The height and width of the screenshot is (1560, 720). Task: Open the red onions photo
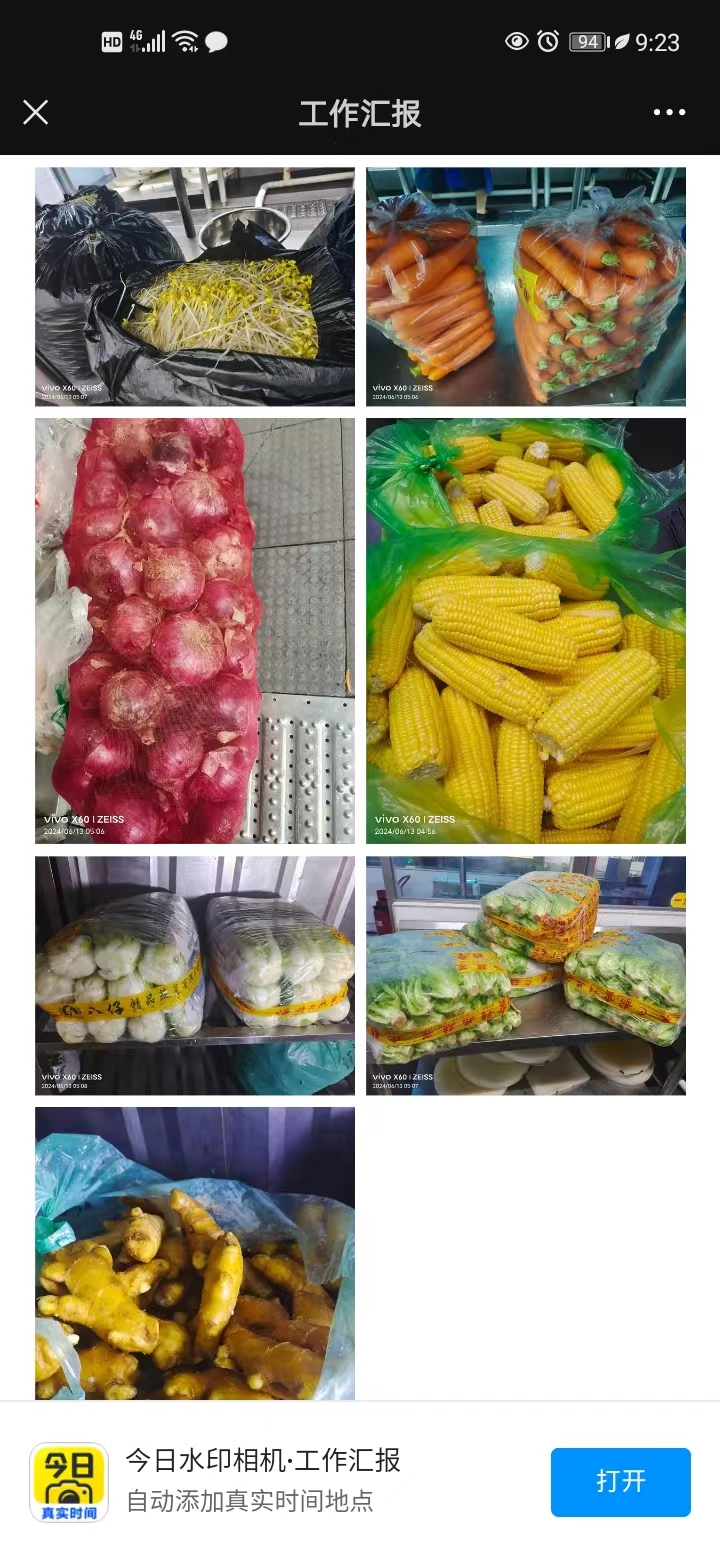[195, 630]
